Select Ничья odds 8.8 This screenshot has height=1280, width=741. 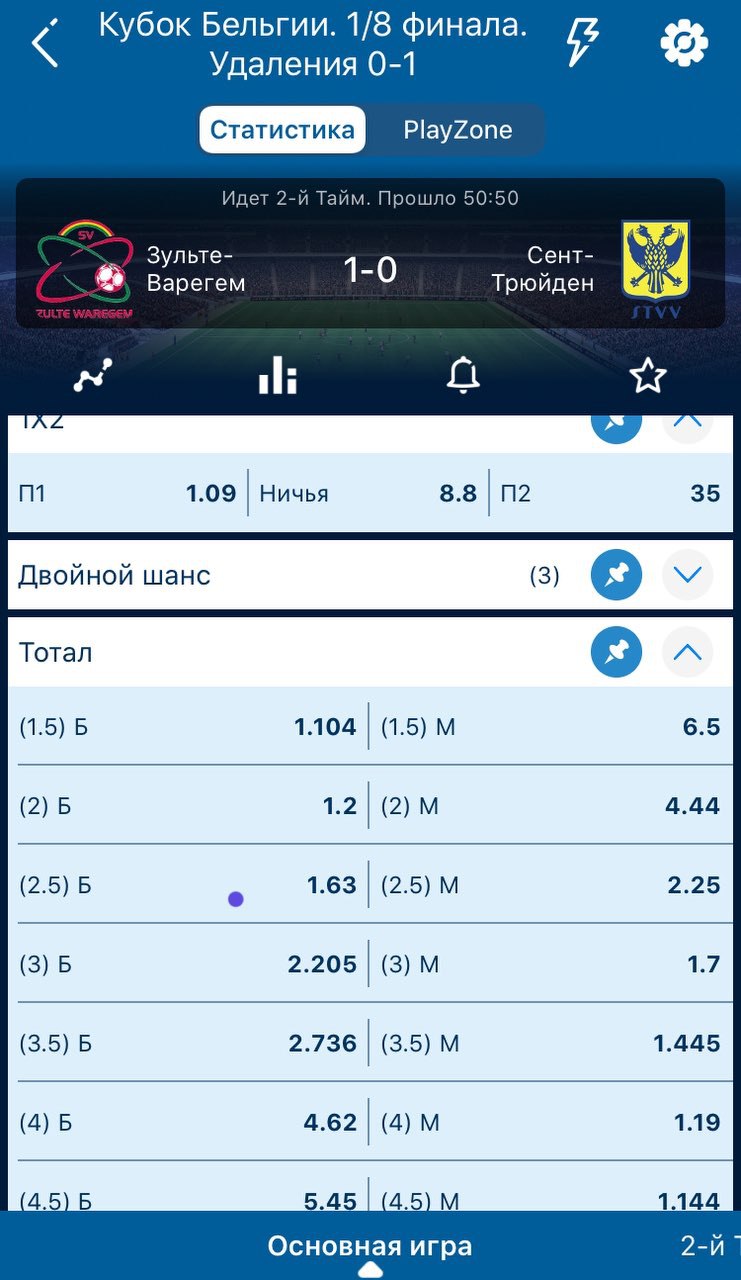point(368,493)
